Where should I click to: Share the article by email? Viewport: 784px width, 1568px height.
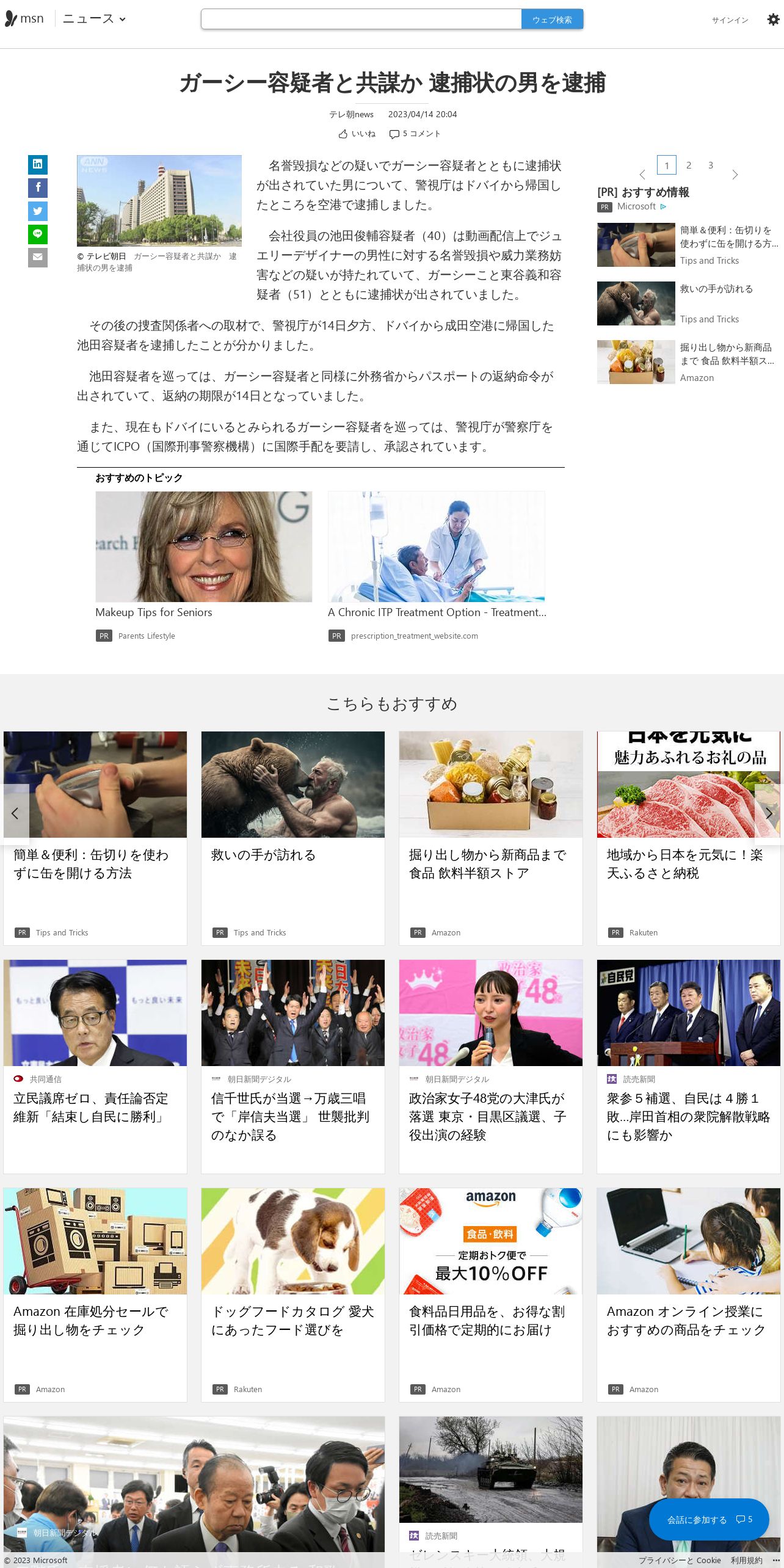(x=38, y=257)
